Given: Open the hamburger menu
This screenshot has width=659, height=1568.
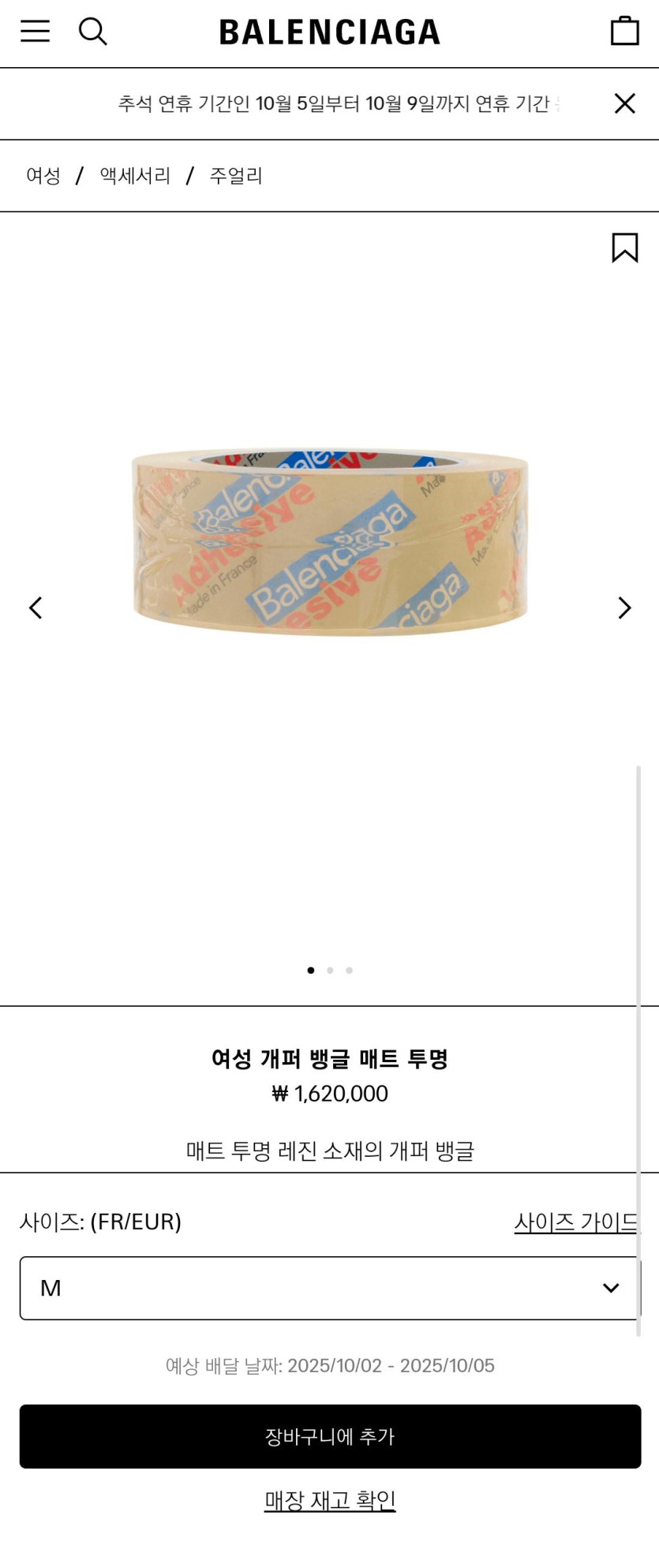Looking at the screenshot, I should tap(35, 32).
